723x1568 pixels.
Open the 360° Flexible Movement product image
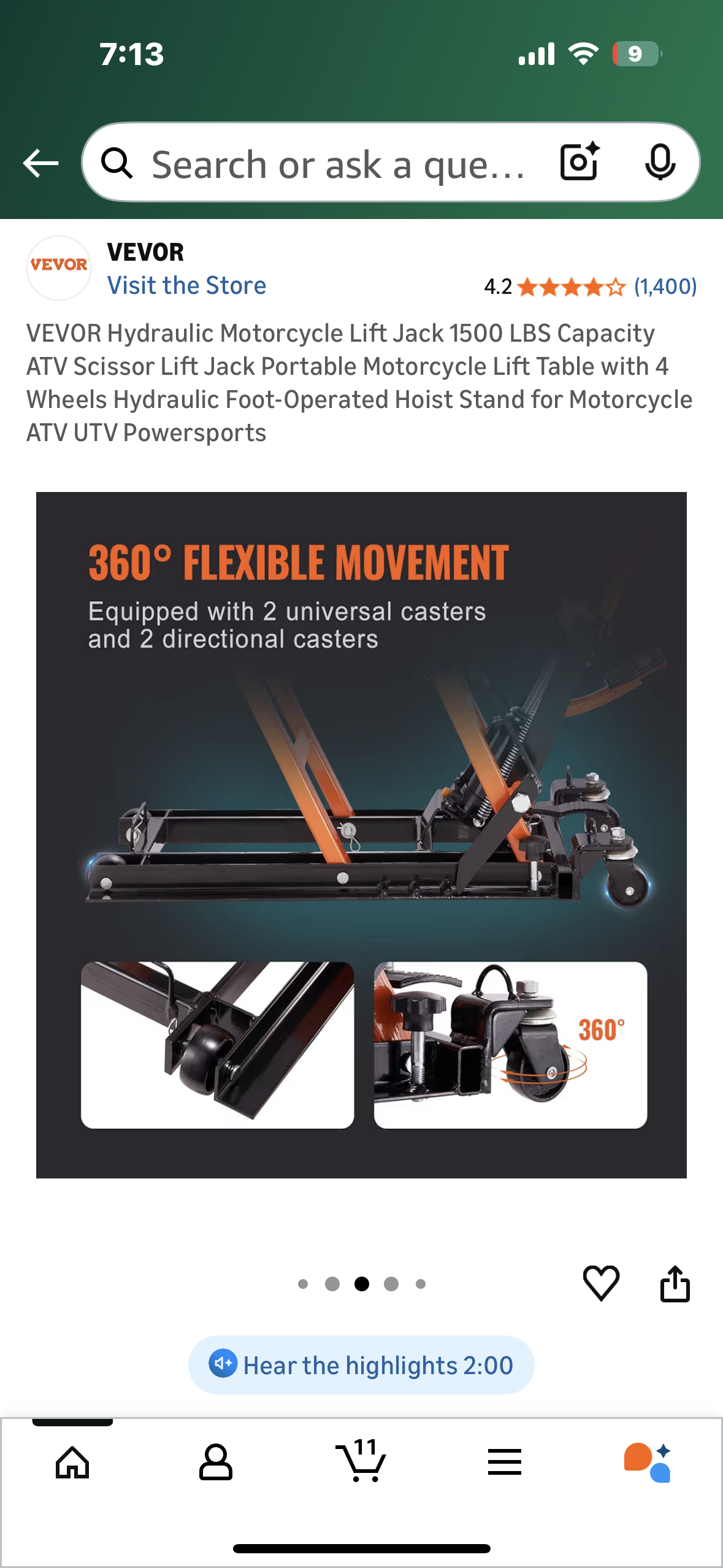(x=361, y=834)
